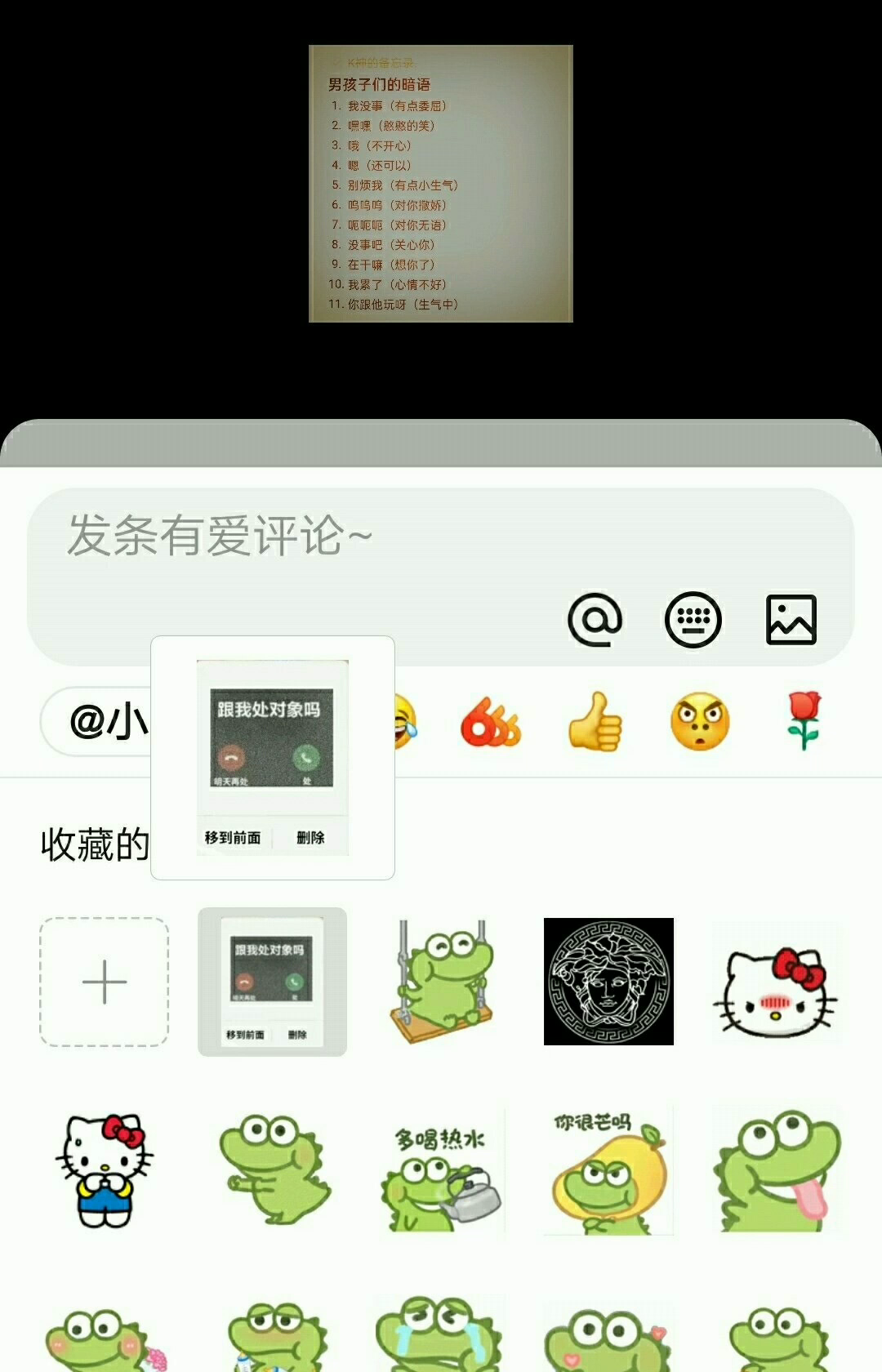The height and width of the screenshot is (1372, 882).
Task: Select the black Medusa logo sticker
Action: pyautogui.click(x=608, y=982)
